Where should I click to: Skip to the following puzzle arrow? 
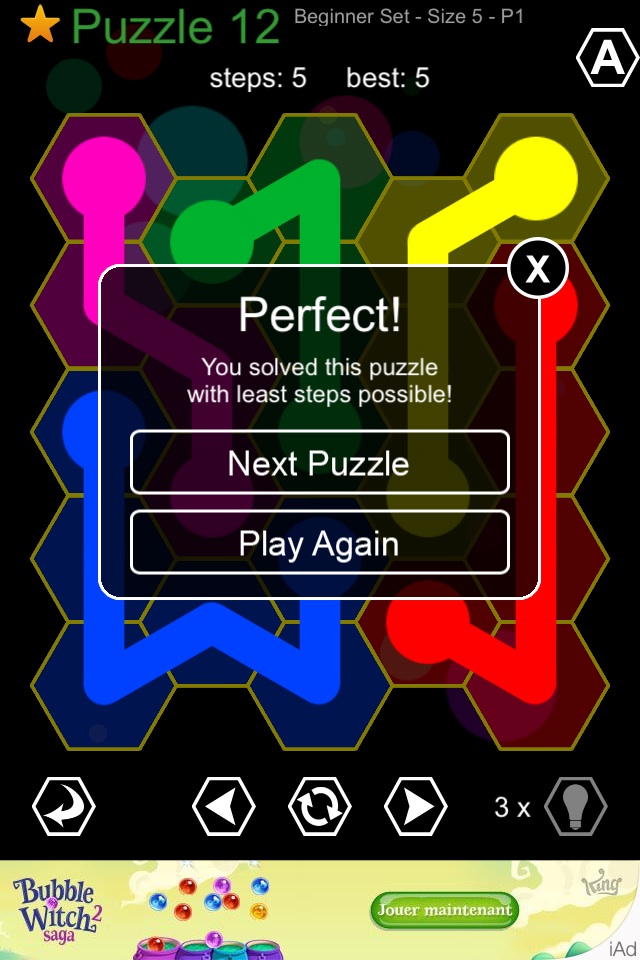coord(416,806)
